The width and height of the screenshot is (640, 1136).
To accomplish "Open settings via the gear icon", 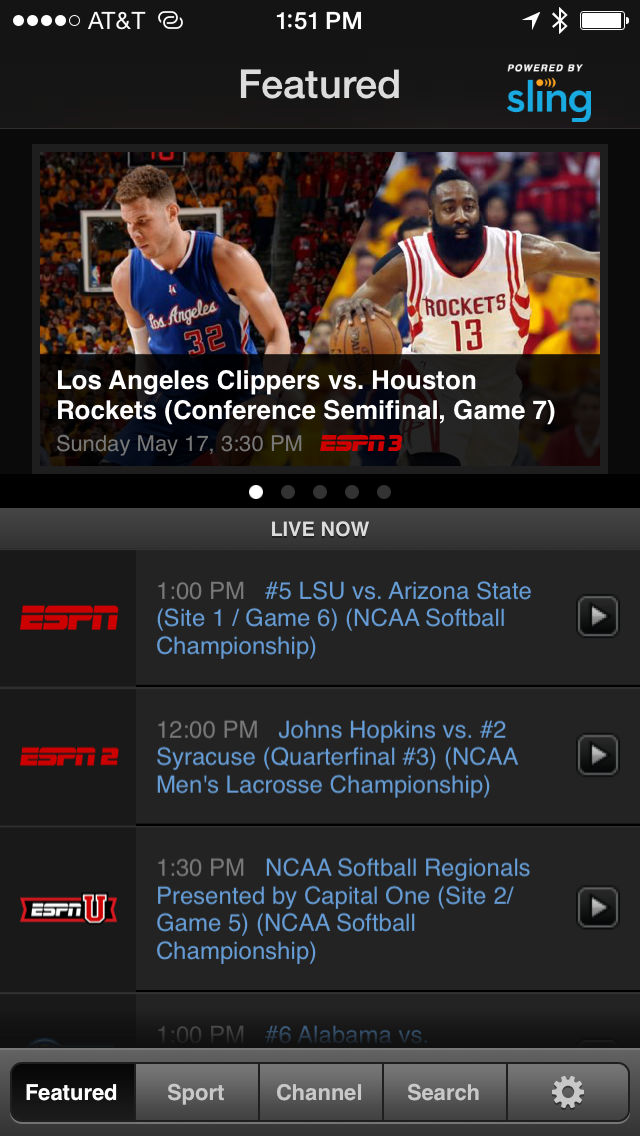I will click(568, 1093).
